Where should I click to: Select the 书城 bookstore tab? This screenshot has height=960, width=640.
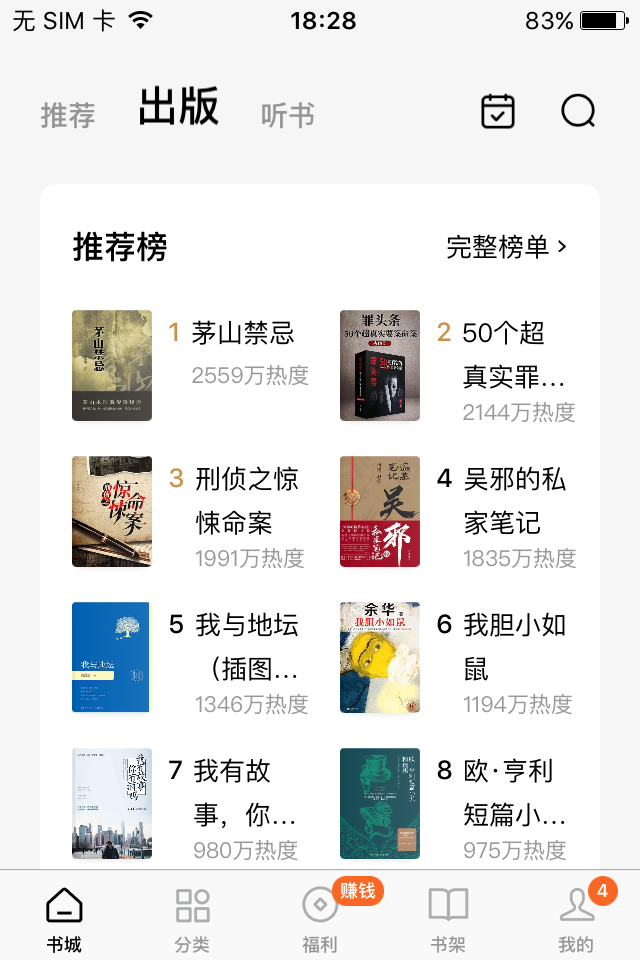click(x=64, y=918)
